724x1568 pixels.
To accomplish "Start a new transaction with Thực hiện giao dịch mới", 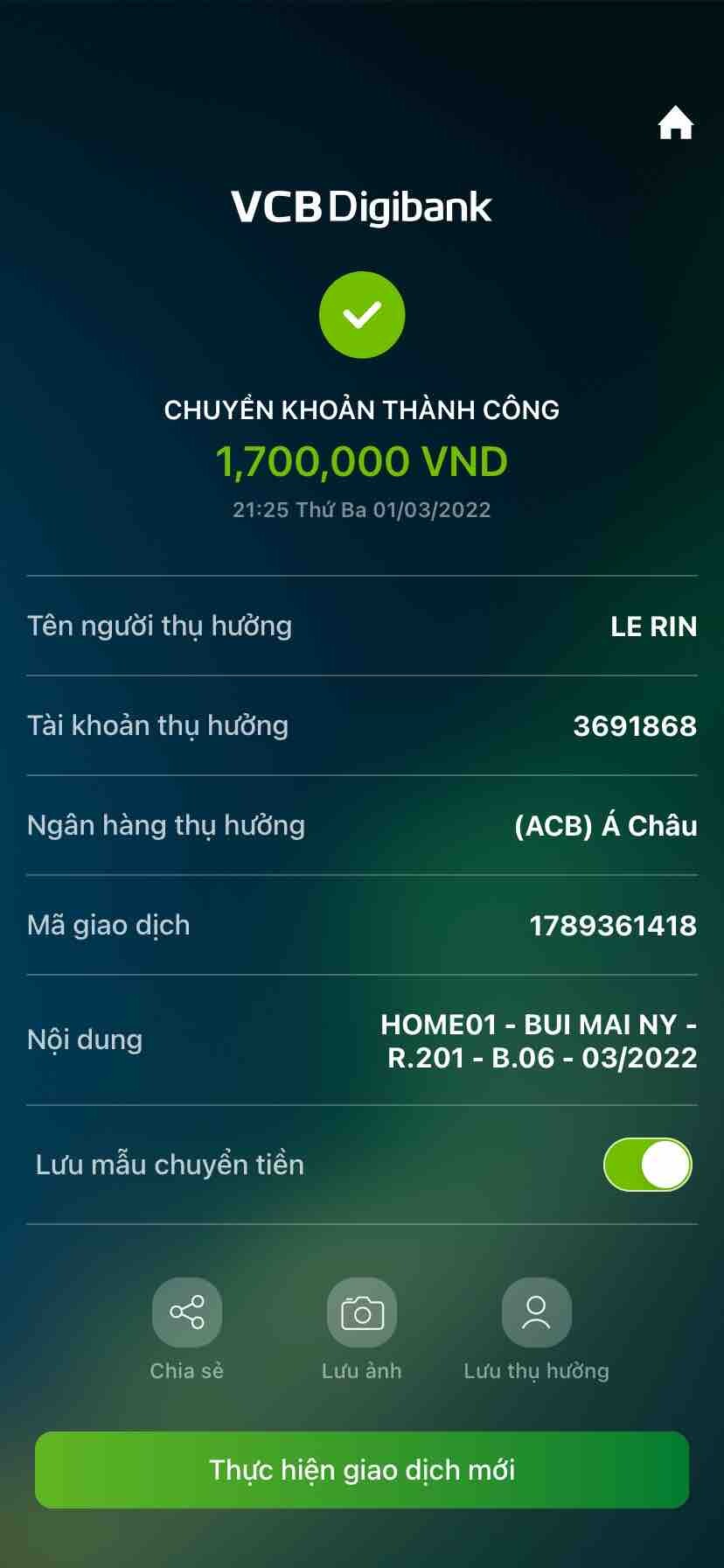I will tap(362, 1470).
